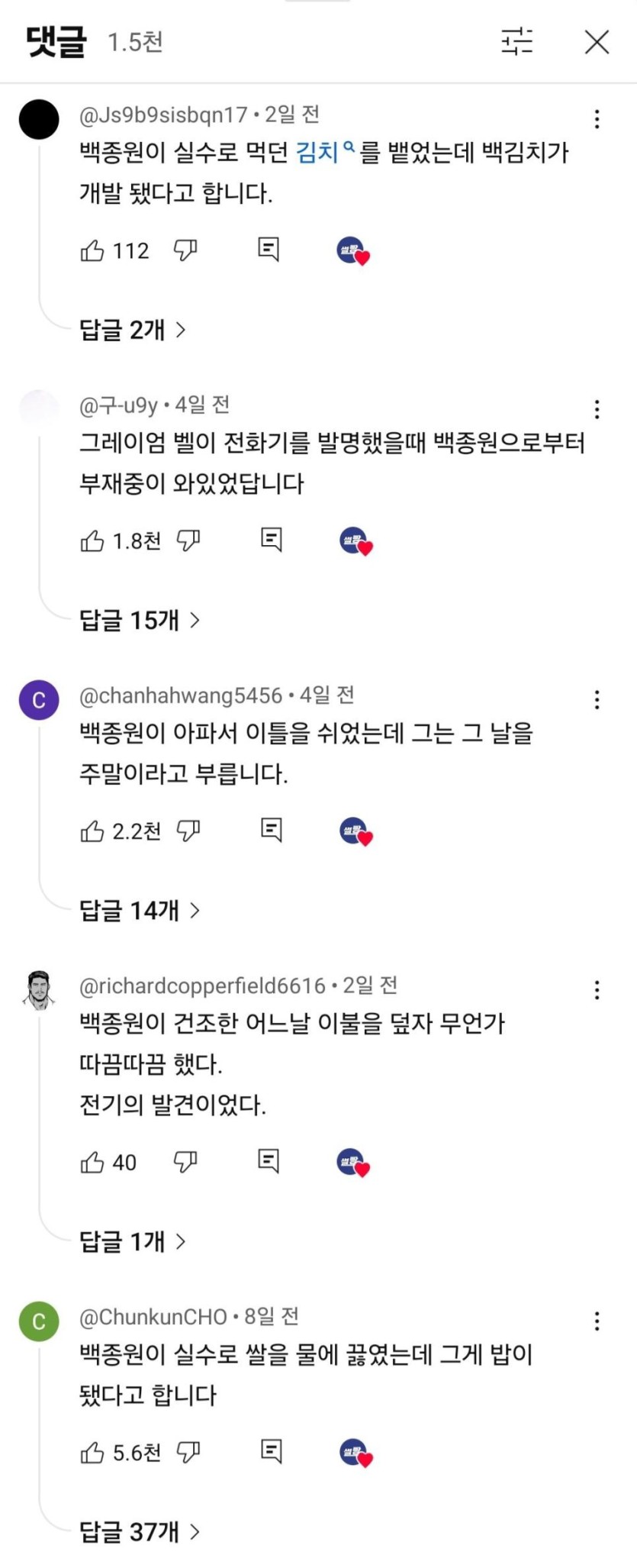Image resolution: width=637 pixels, height=1568 pixels.
Task: Open the comment sort options
Action: [516, 41]
